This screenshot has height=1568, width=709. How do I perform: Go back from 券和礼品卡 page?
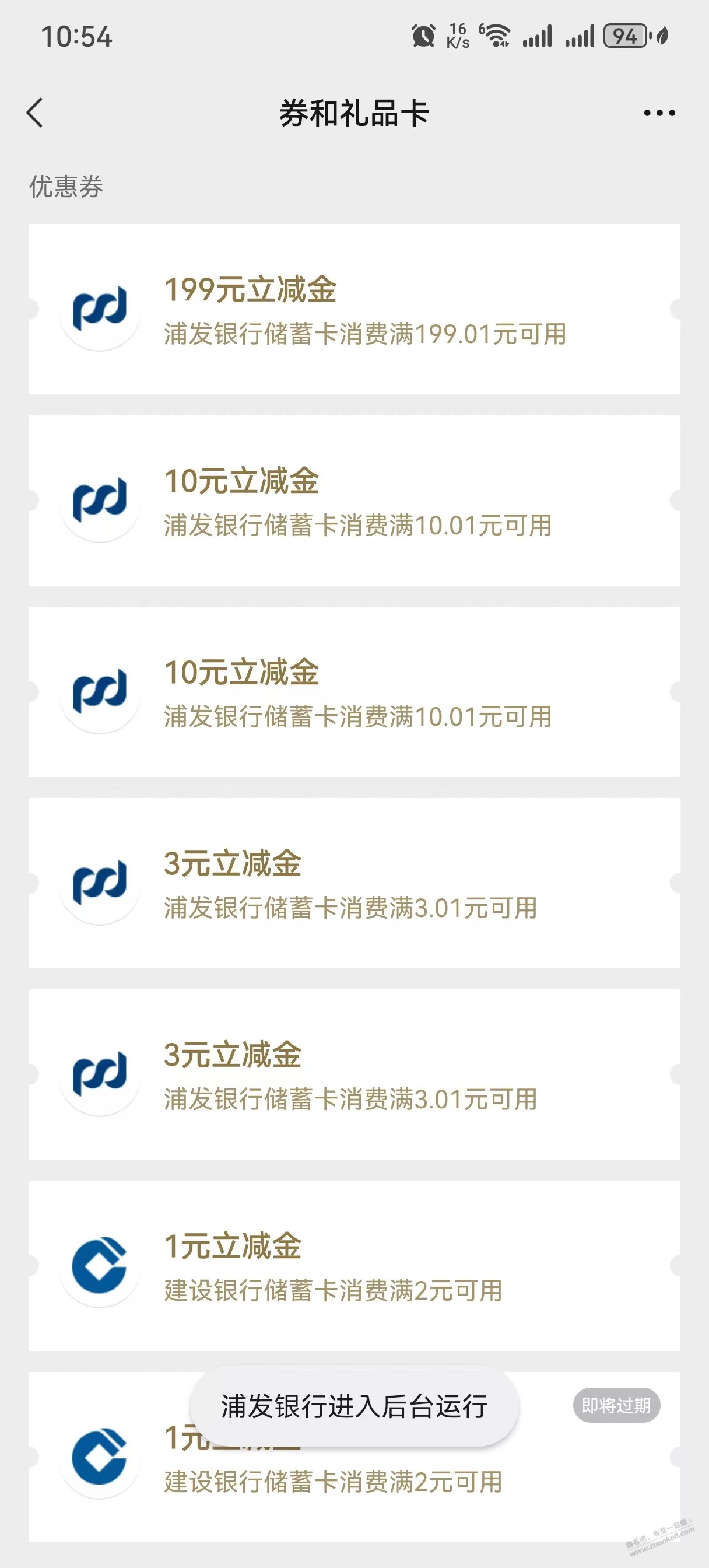[36, 113]
